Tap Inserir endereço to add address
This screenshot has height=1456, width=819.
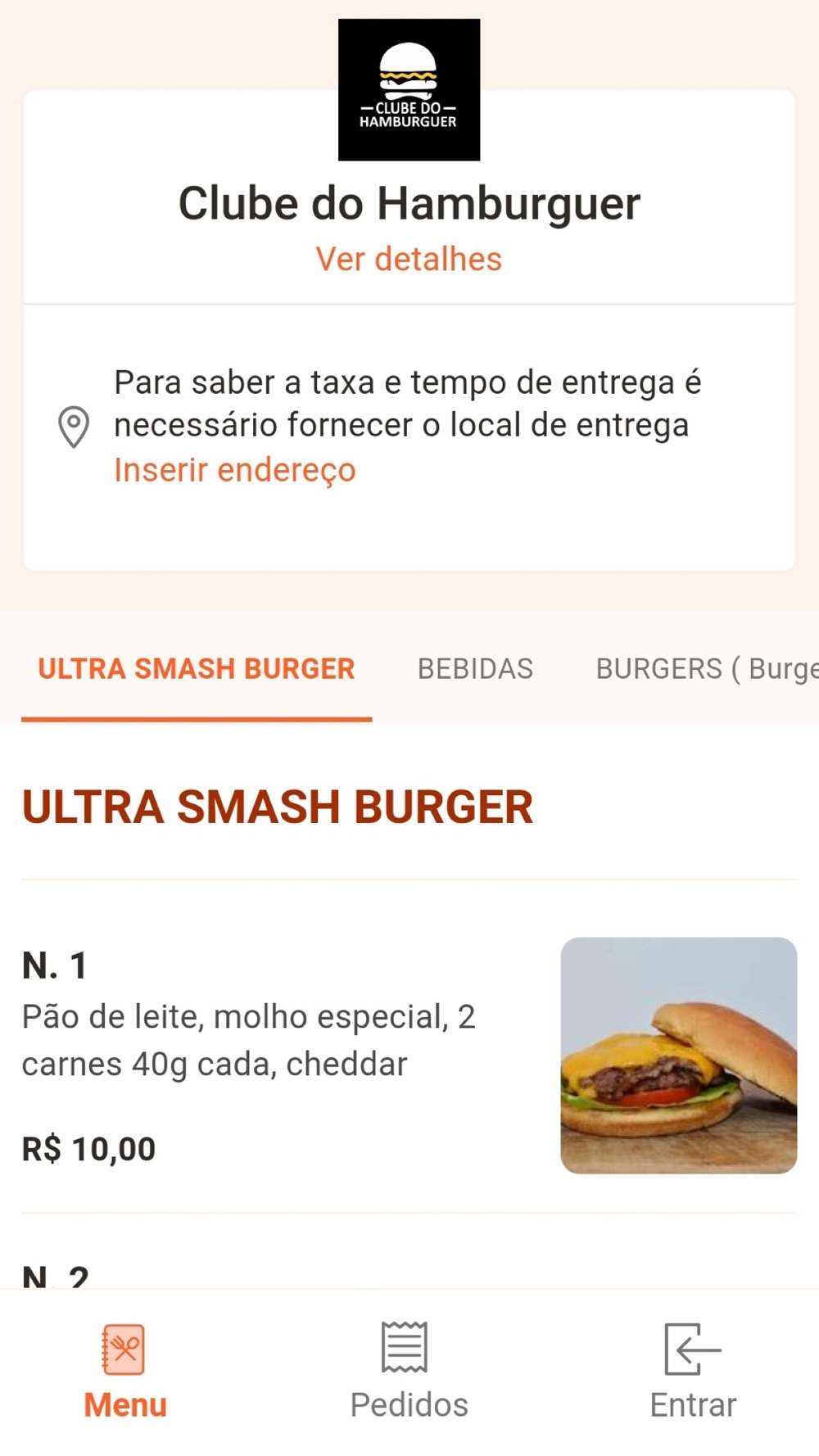pyautogui.click(x=235, y=470)
